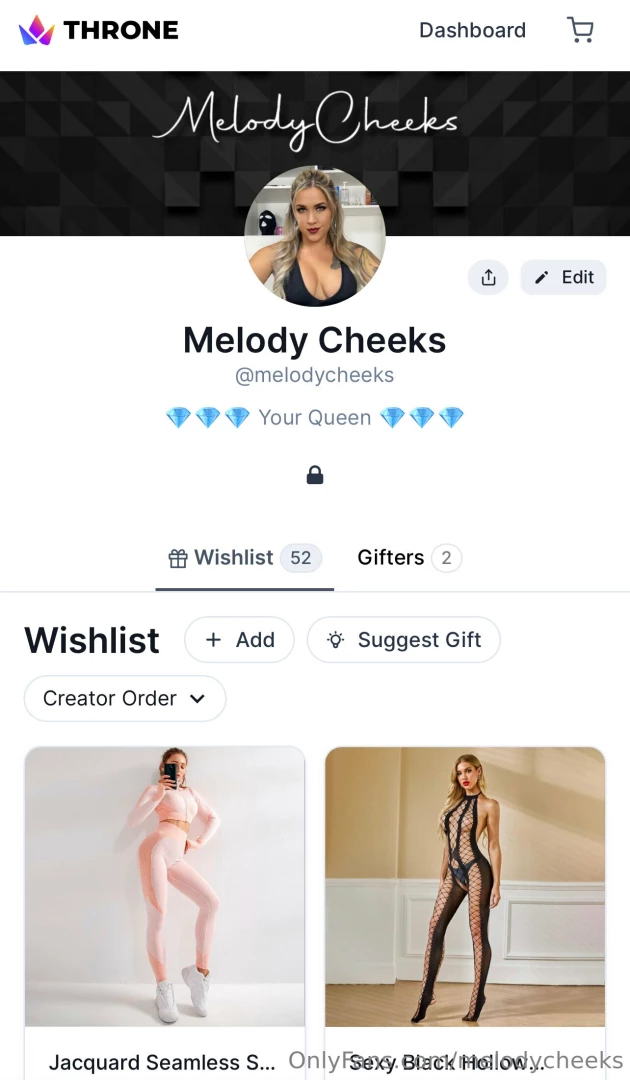Open the Jacquard Seamless item card
The image size is (630, 1080).
point(164,886)
